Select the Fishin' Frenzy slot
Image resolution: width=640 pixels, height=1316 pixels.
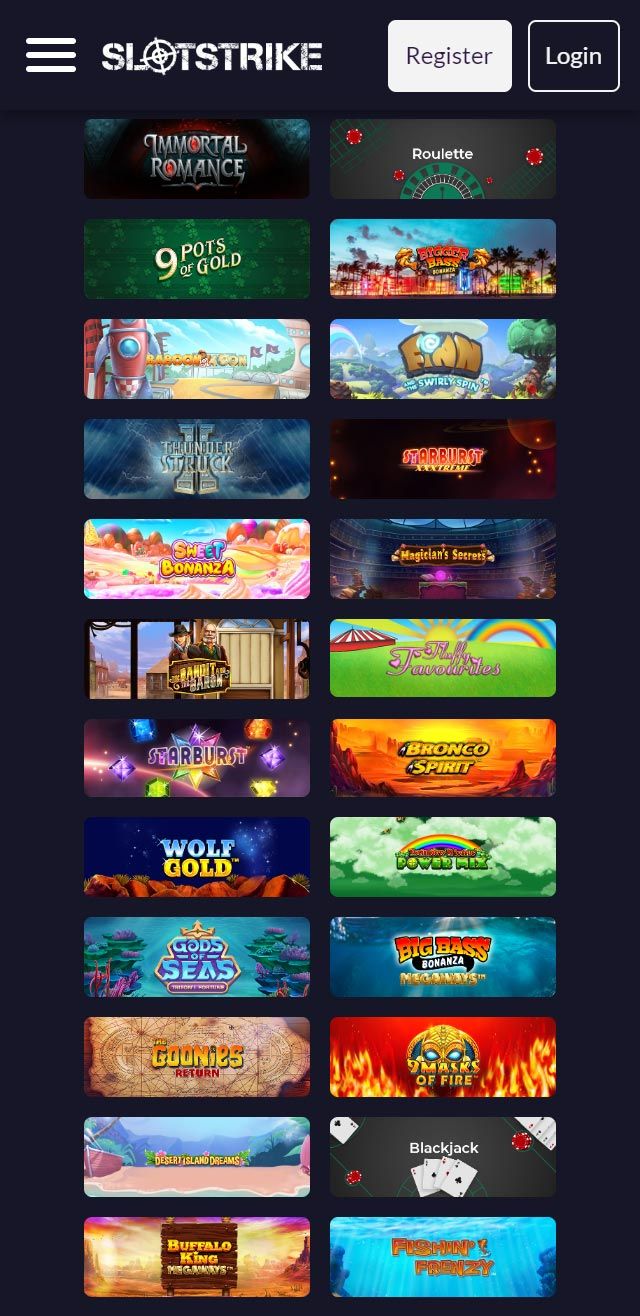443,1257
